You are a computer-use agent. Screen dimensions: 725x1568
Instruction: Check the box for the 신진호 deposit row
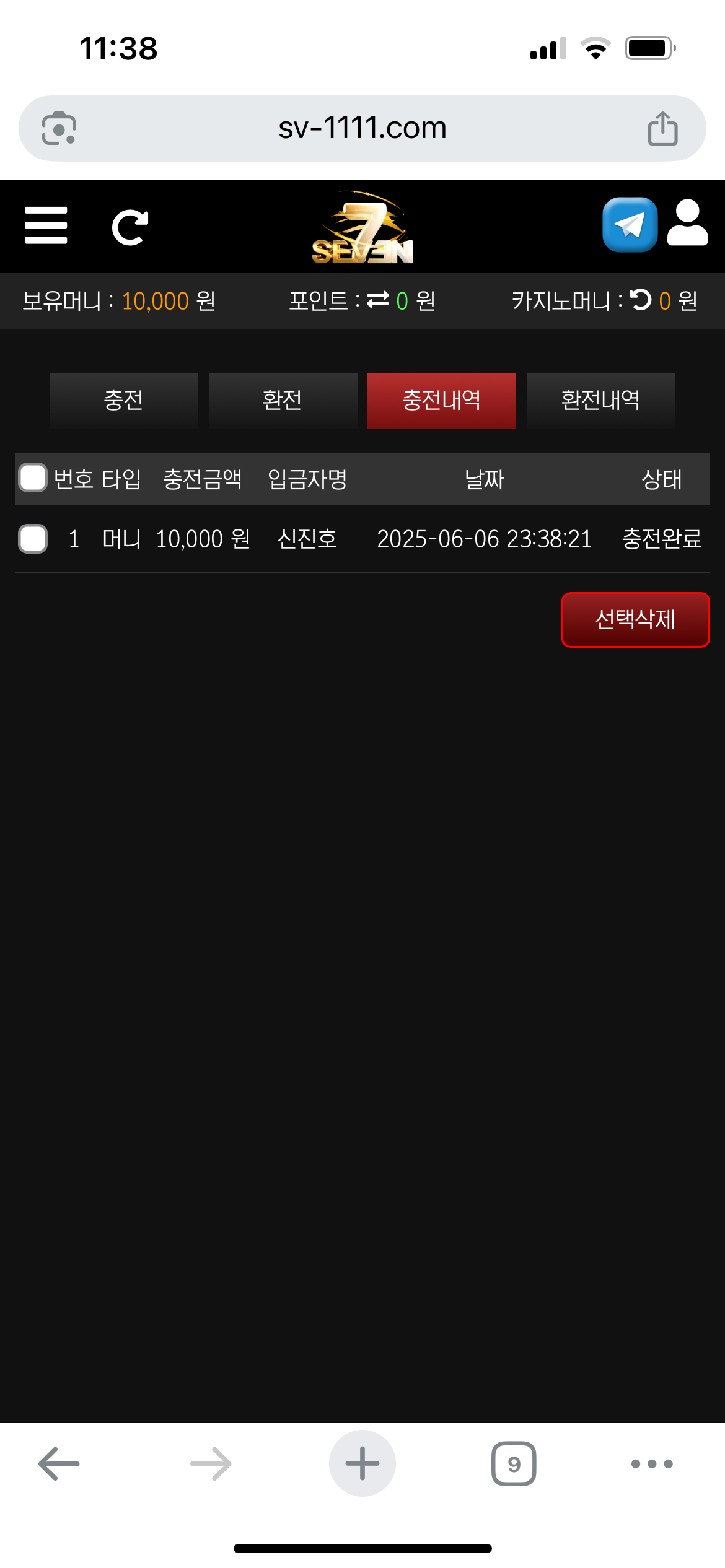pos(33,538)
